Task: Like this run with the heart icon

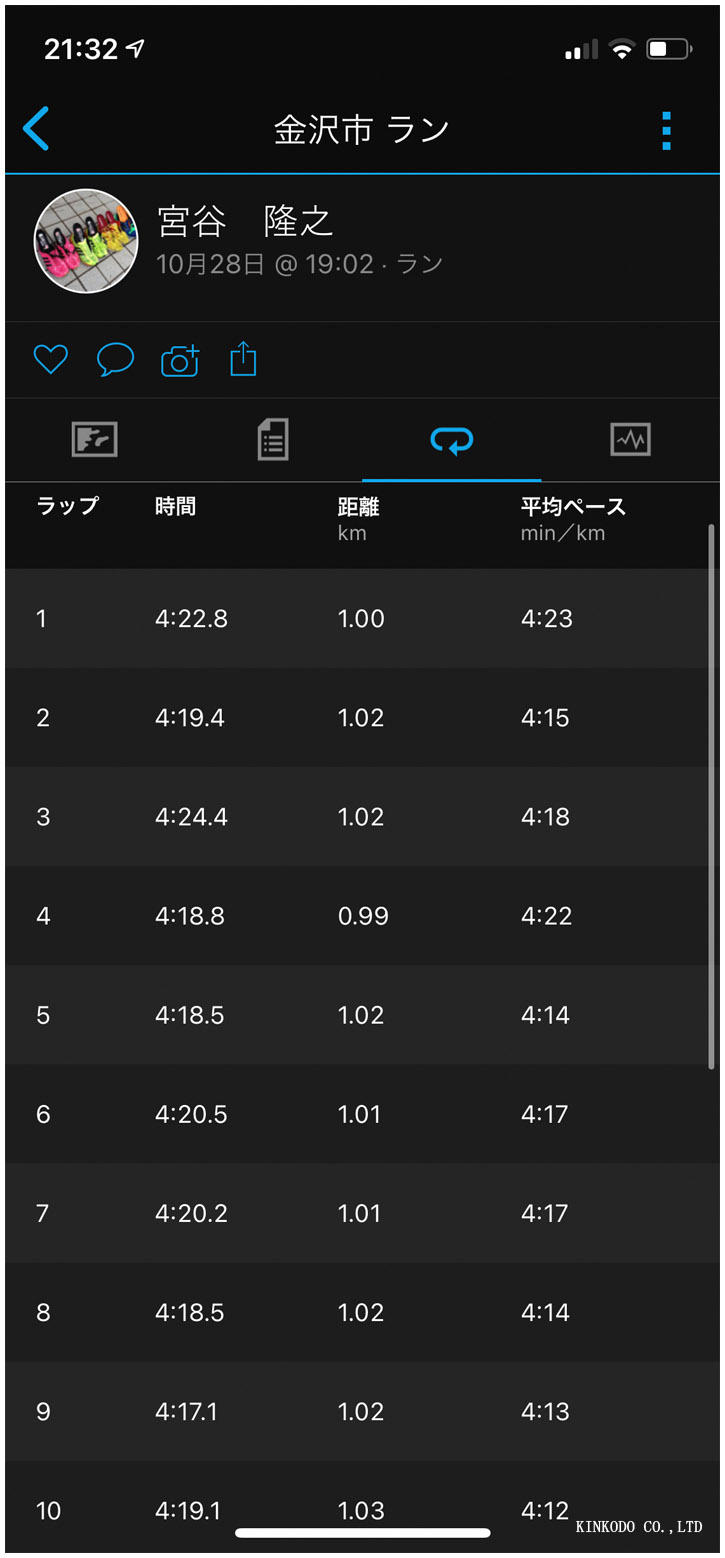Action: [50, 359]
